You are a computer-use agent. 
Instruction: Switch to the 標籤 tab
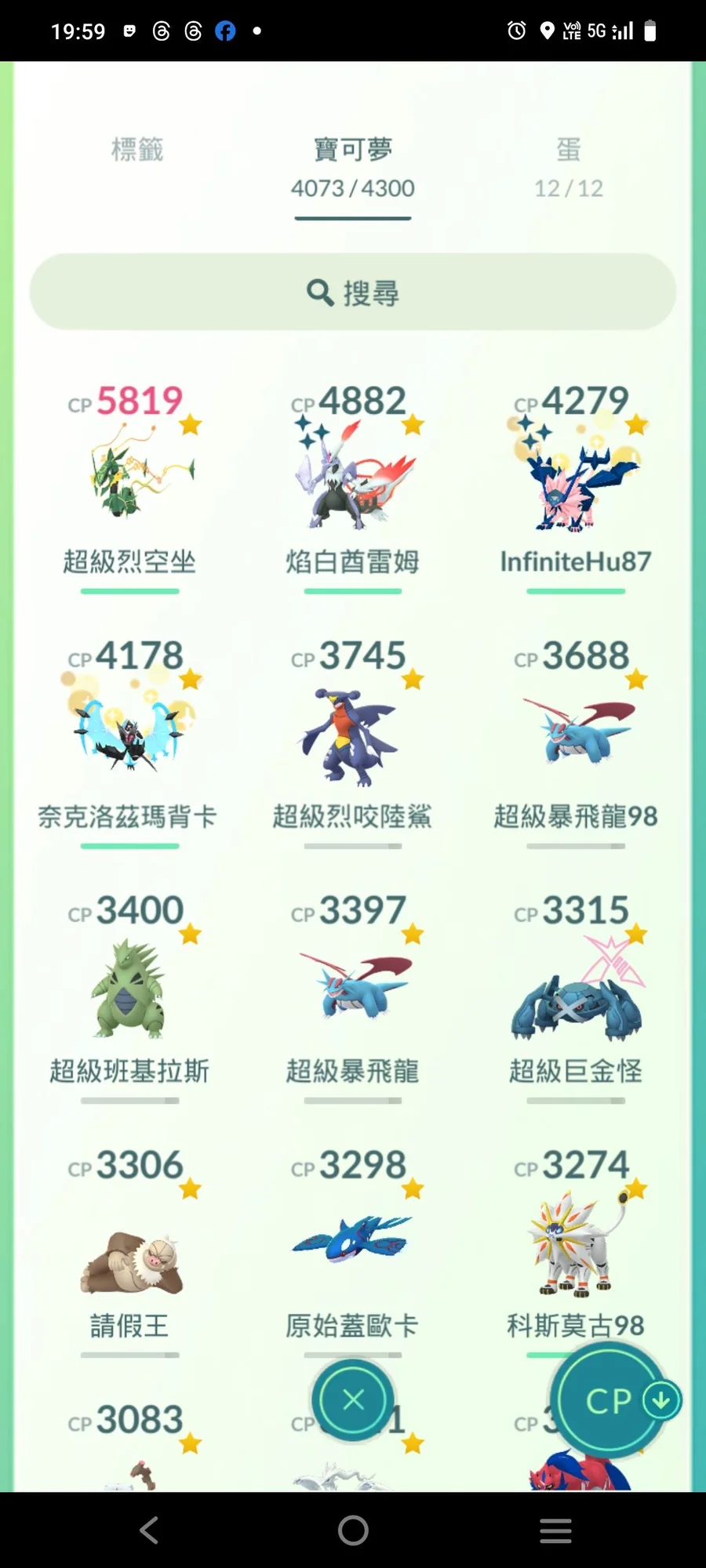coord(137,150)
